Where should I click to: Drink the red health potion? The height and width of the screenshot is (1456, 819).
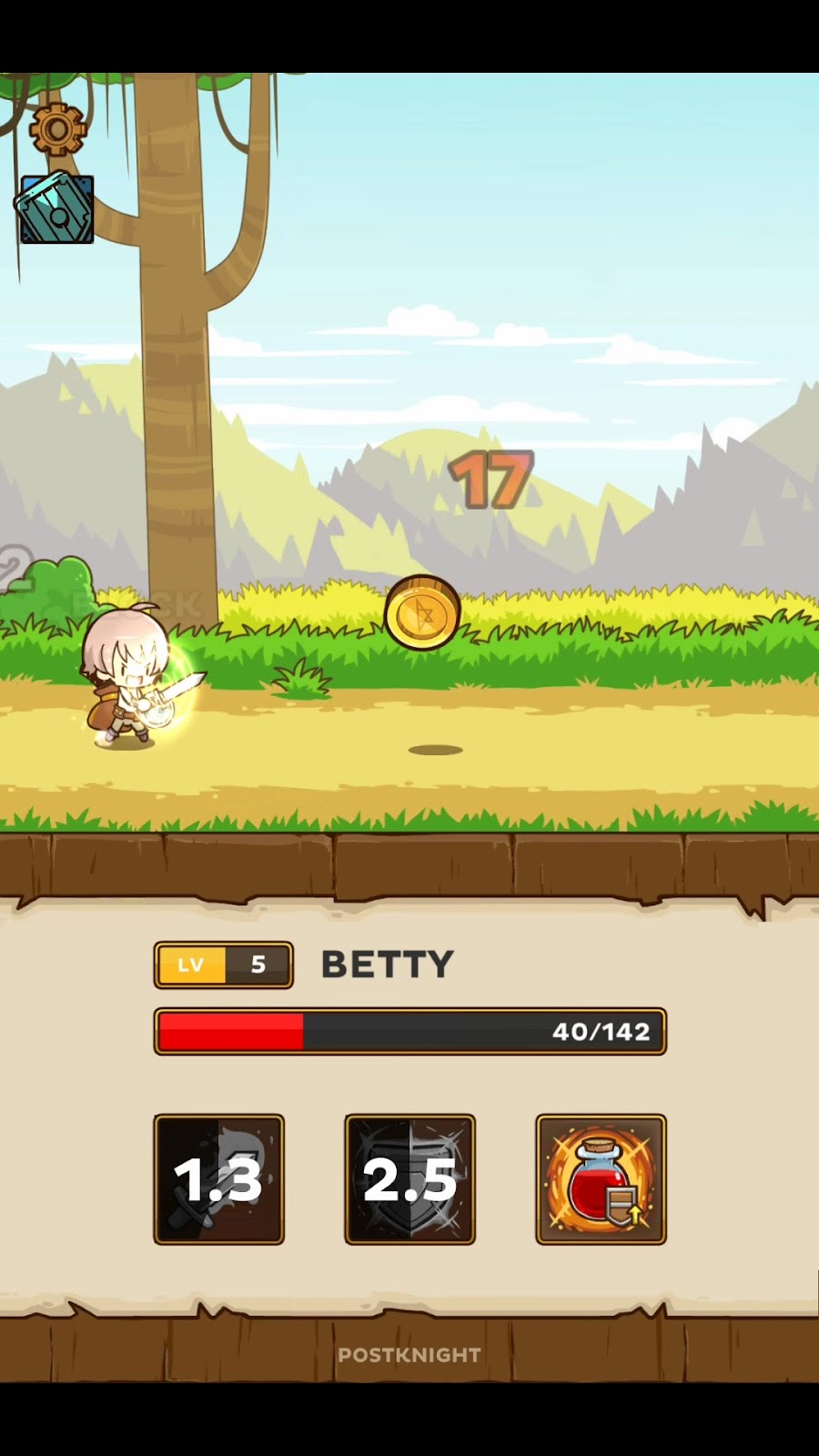[x=601, y=1178]
